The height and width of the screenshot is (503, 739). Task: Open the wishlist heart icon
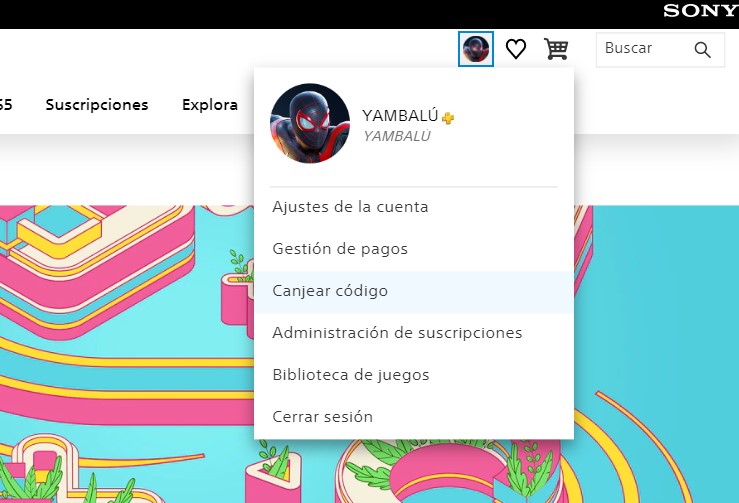(x=516, y=49)
